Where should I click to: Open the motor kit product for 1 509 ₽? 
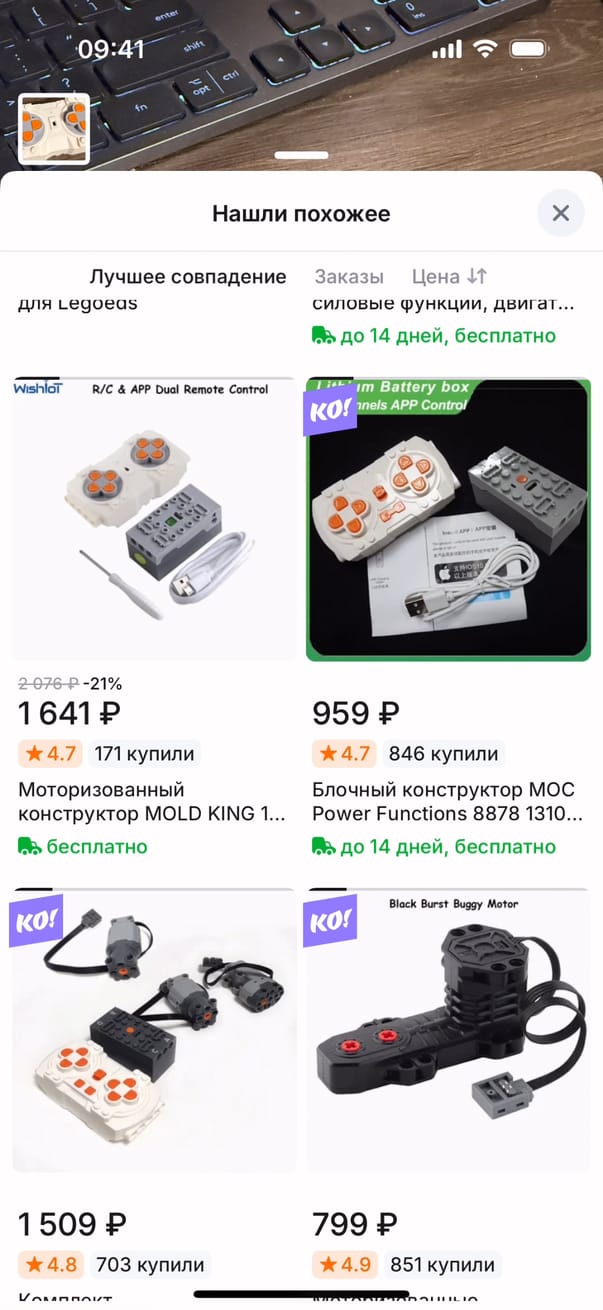pyautogui.click(x=153, y=1030)
